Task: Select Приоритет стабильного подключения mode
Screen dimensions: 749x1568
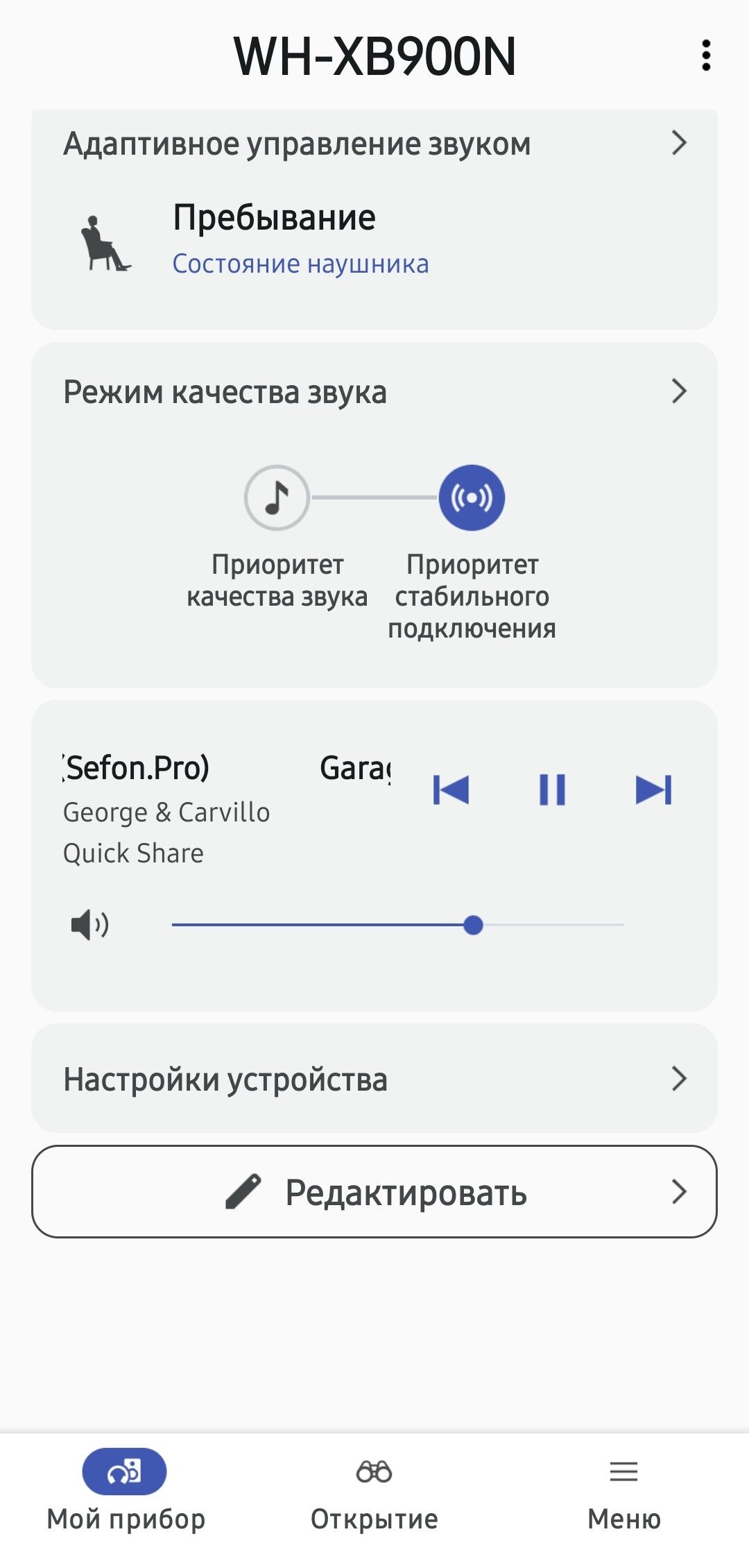Action: (472, 498)
